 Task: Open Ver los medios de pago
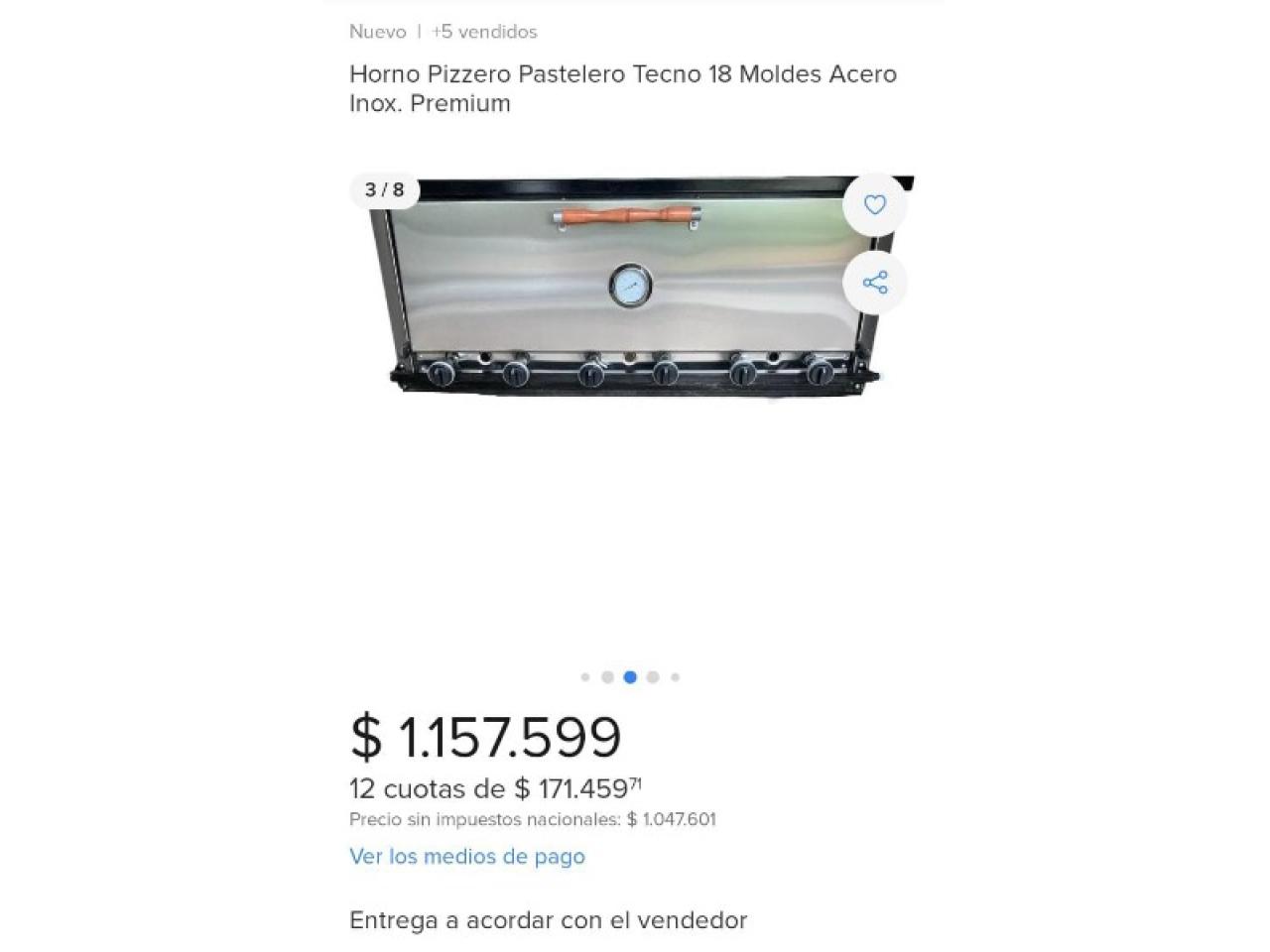[x=466, y=856]
